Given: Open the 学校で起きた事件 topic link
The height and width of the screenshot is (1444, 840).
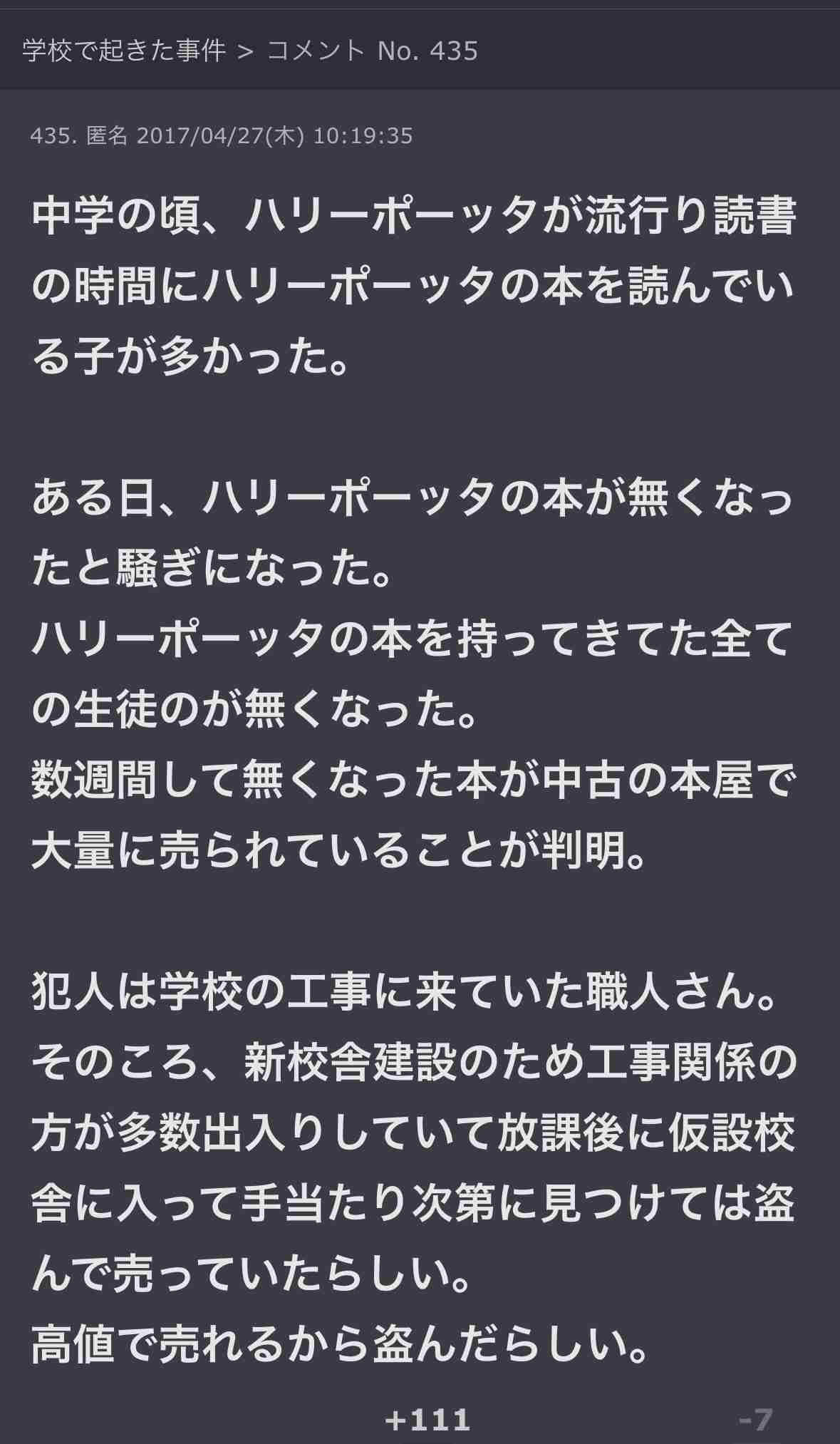Looking at the screenshot, I should tap(124, 51).
